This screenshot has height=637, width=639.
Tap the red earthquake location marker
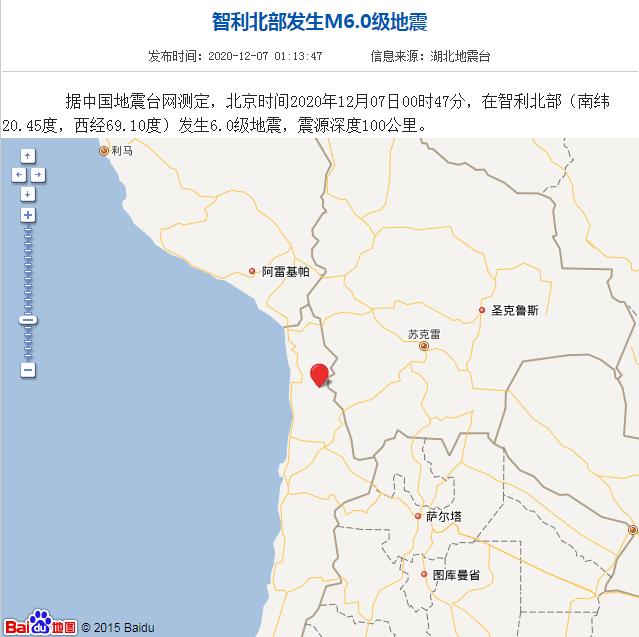[320, 375]
